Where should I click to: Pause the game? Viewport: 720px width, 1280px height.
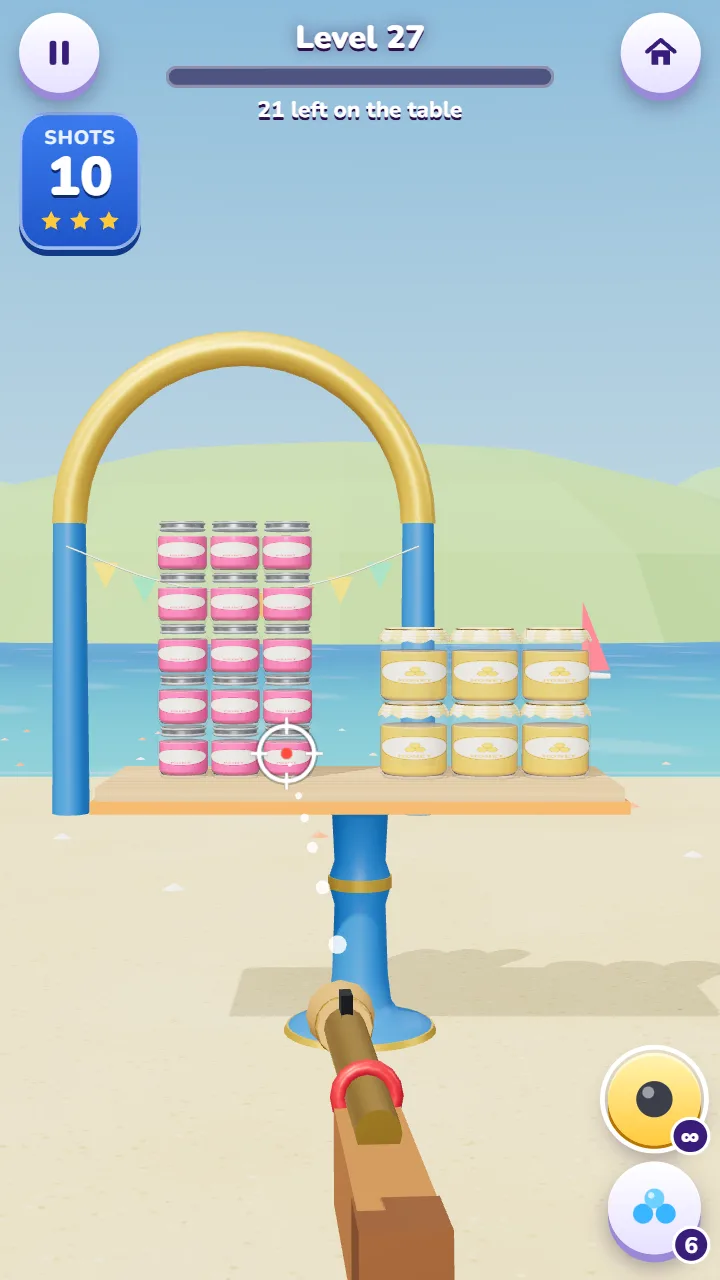click(x=59, y=53)
